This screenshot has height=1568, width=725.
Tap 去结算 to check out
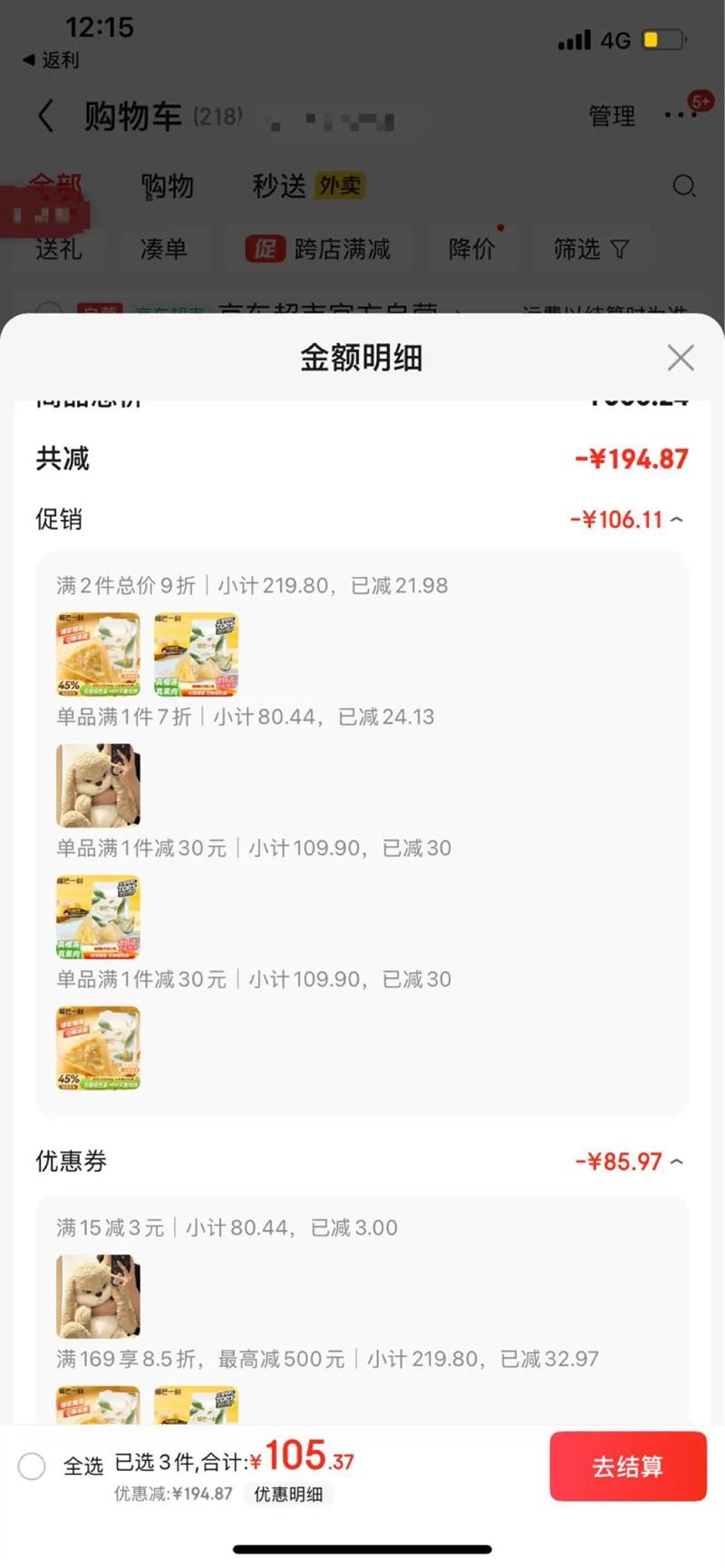(x=627, y=1466)
